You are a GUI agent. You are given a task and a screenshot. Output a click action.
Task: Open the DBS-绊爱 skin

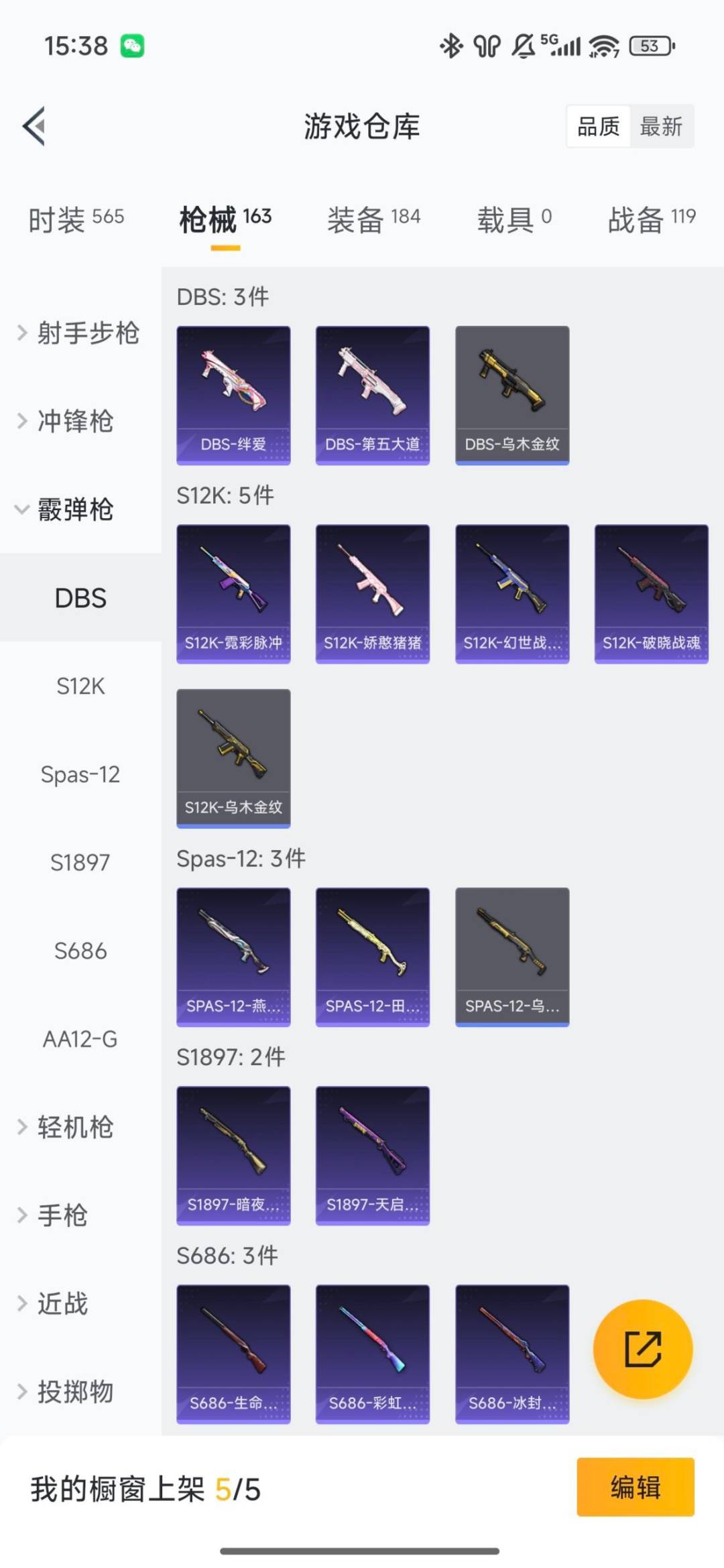point(233,395)
